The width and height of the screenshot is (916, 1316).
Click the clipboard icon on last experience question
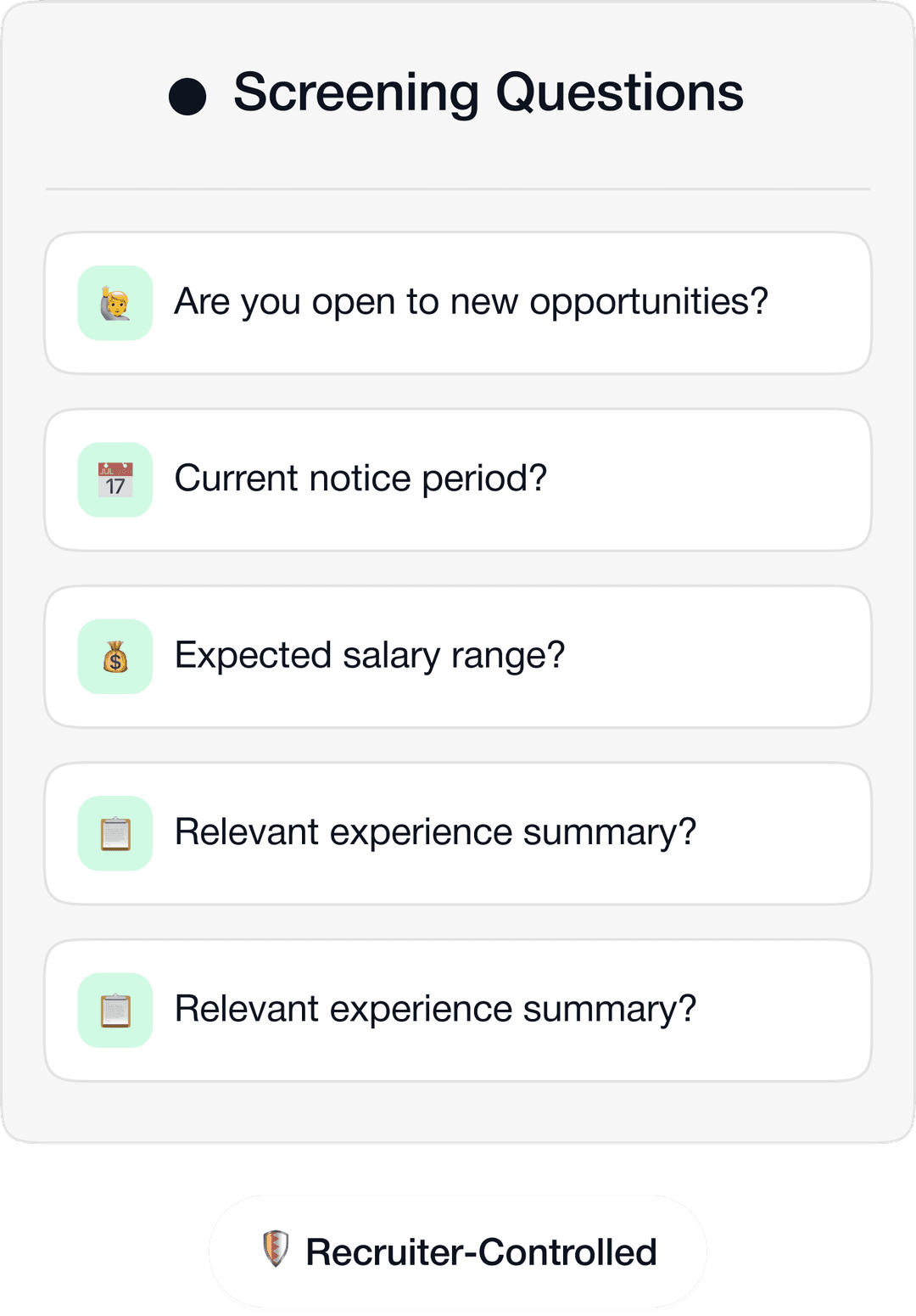pyautogui.click(x=115, y=1010)
